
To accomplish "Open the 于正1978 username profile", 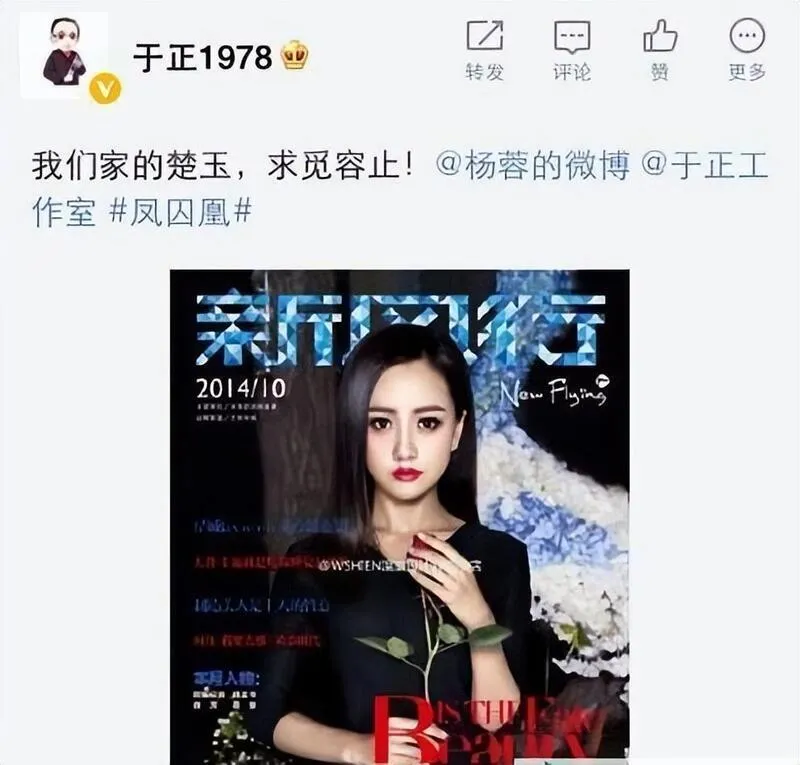I will coord(203,57).
